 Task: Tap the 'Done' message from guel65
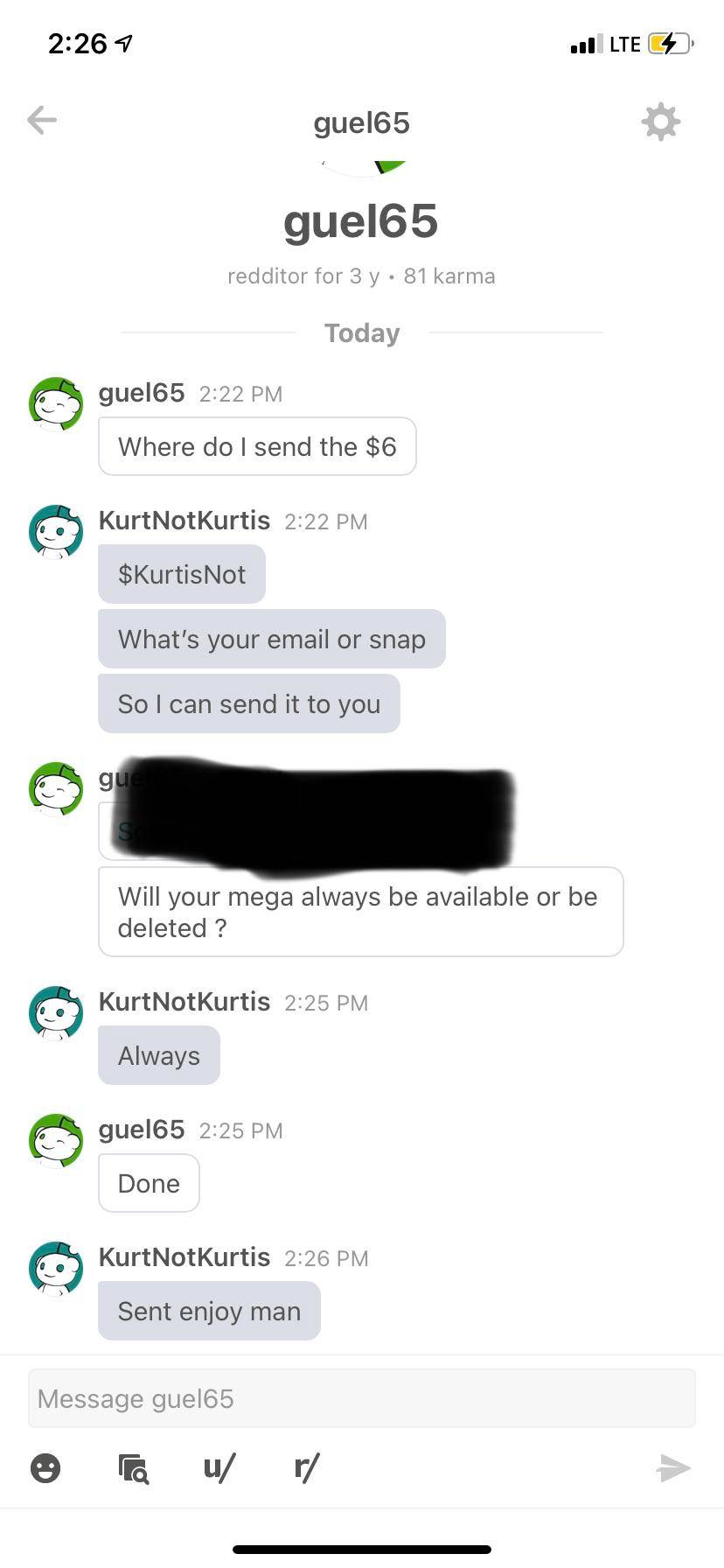(149, 1183)
